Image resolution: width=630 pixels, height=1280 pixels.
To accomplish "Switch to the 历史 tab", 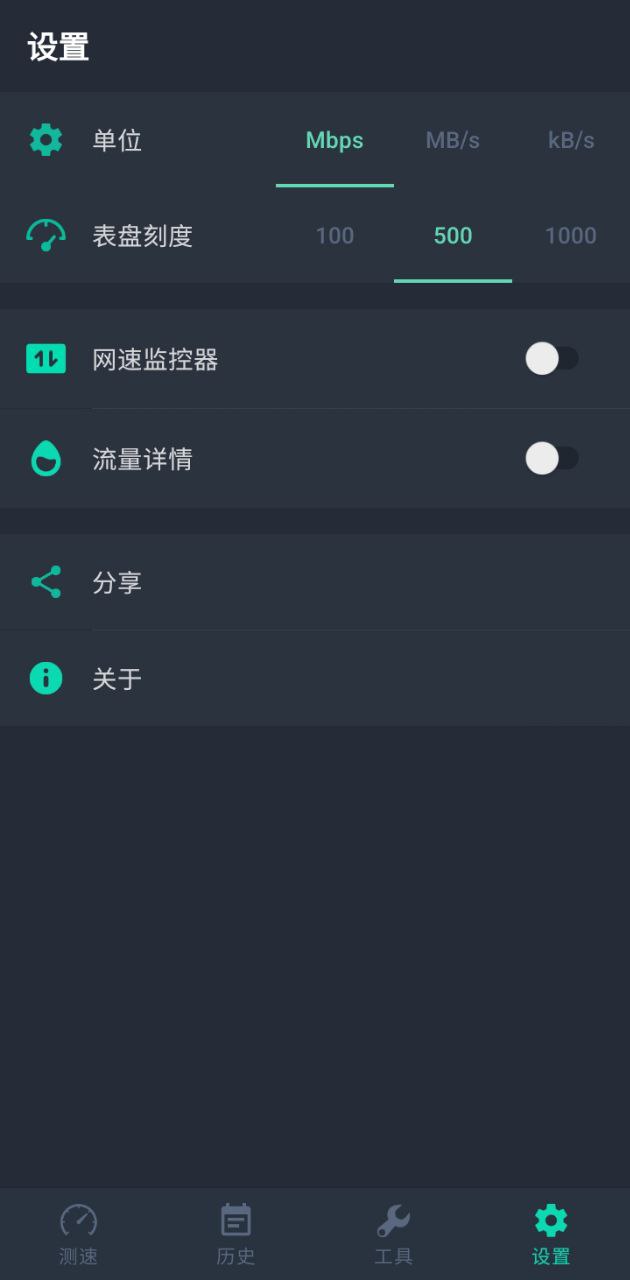I will coord(236,1235).
